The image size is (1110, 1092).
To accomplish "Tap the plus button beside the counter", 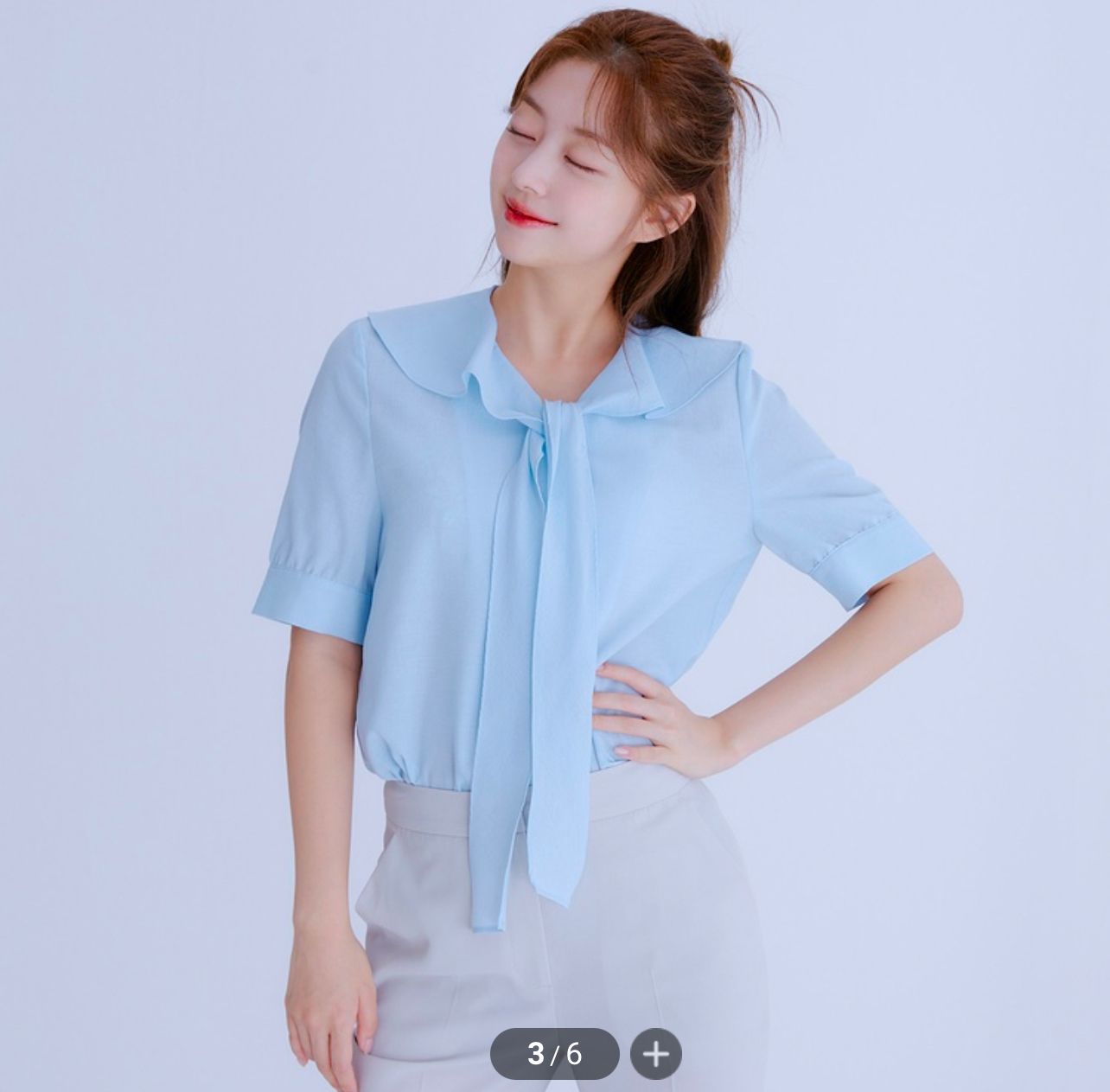I will [x=656, y=1054].
